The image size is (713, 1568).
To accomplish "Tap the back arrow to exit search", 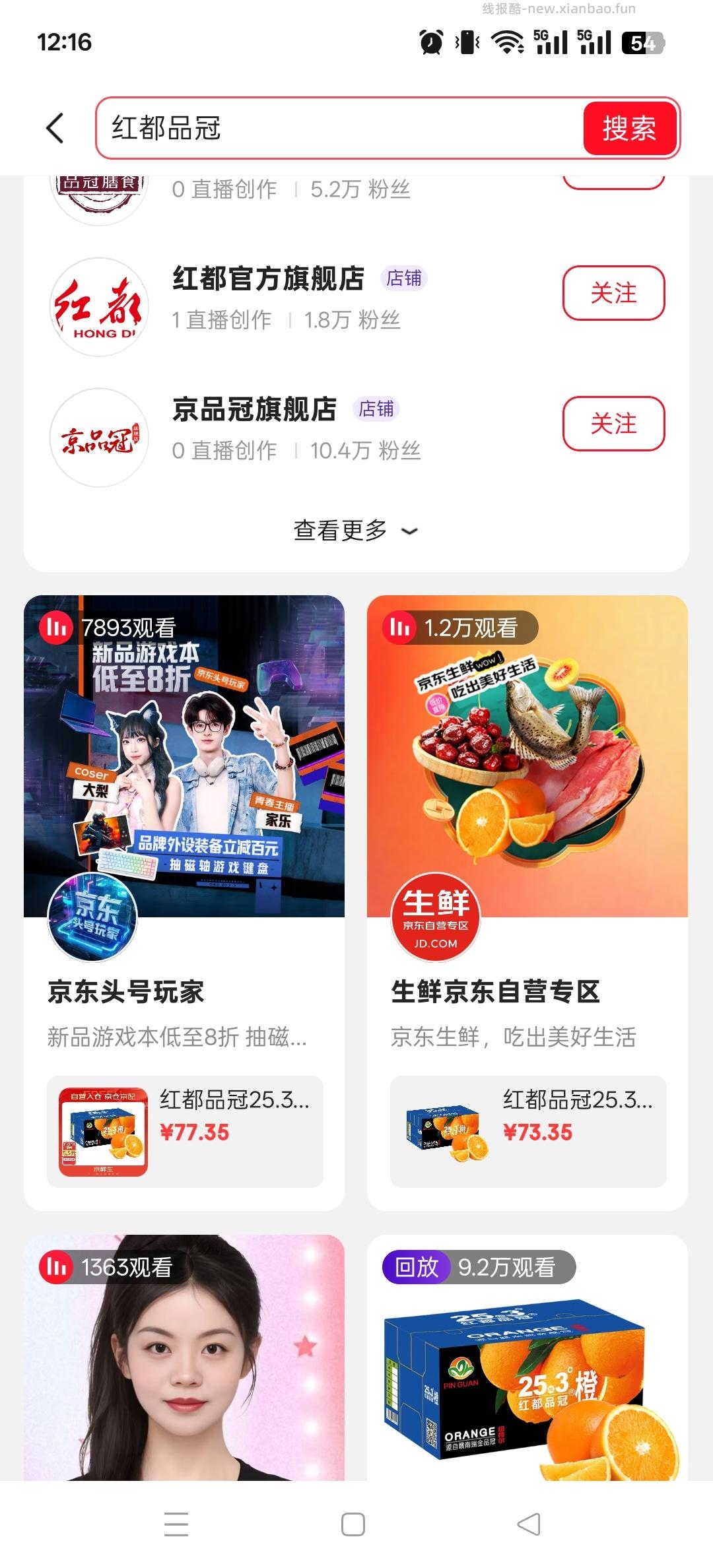I will point(55,129).
